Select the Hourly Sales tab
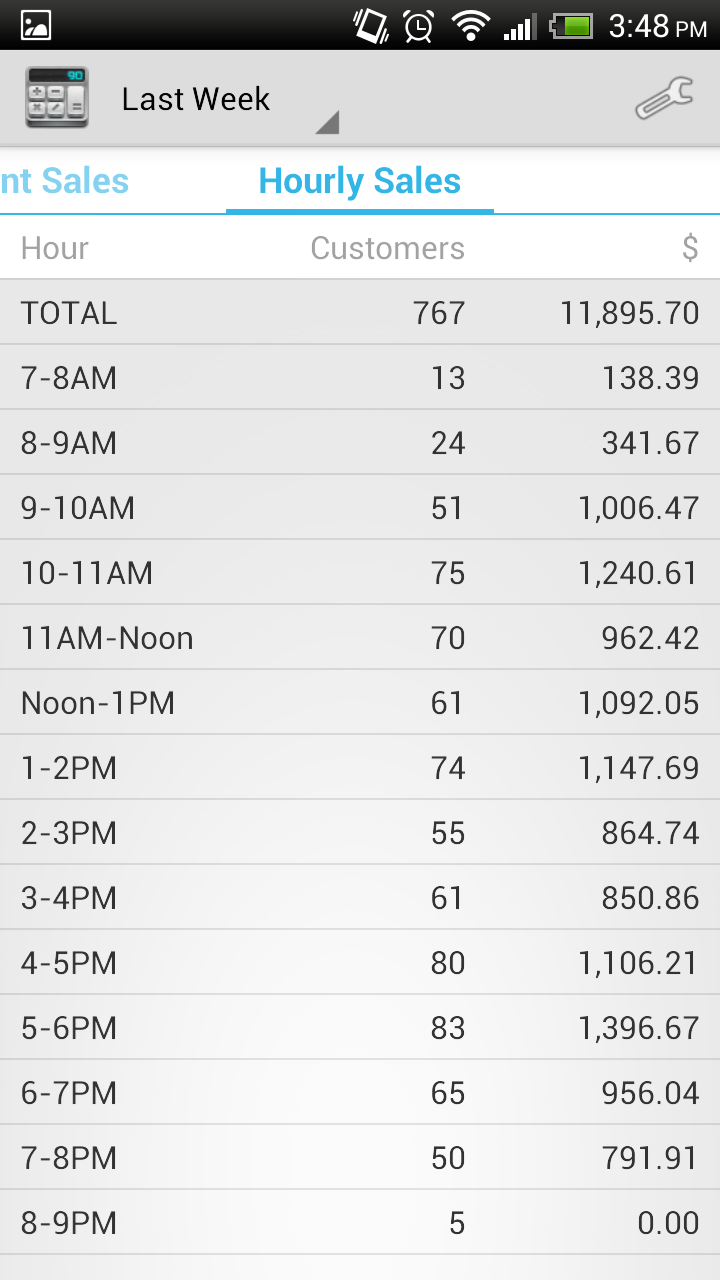The image size is (720, 1280). point(360,181)
